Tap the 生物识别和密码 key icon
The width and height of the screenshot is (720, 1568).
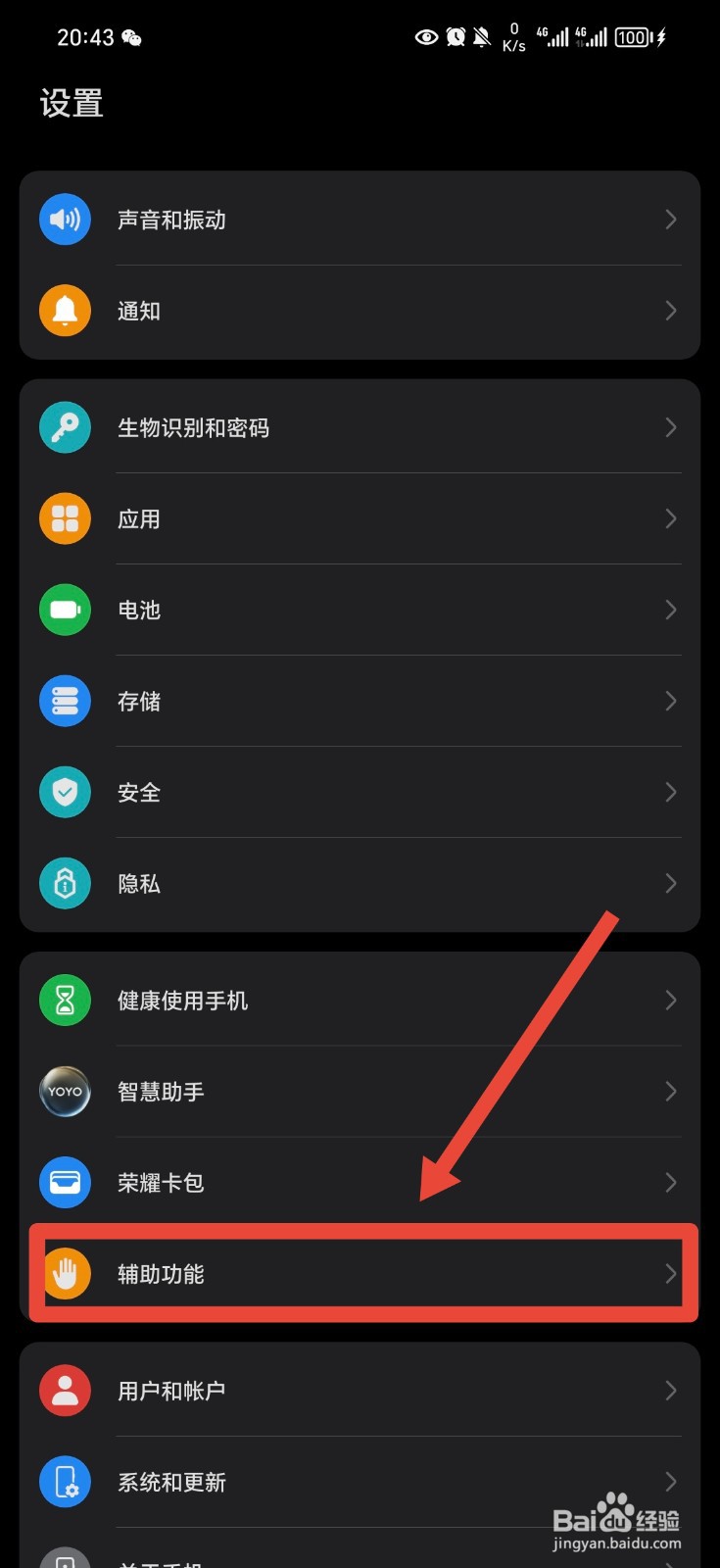click(x=64, y=427)
